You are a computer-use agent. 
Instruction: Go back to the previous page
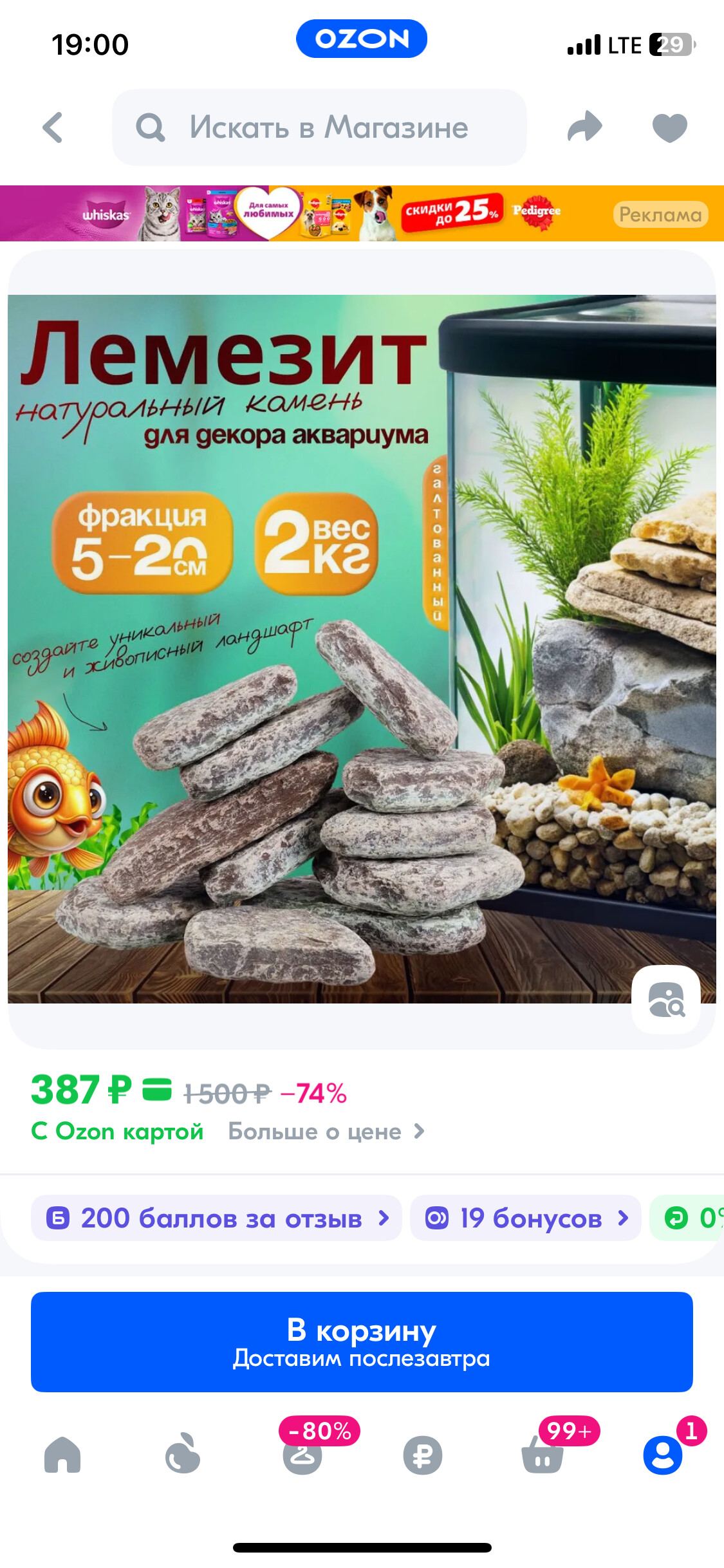(x=53, y=127)
